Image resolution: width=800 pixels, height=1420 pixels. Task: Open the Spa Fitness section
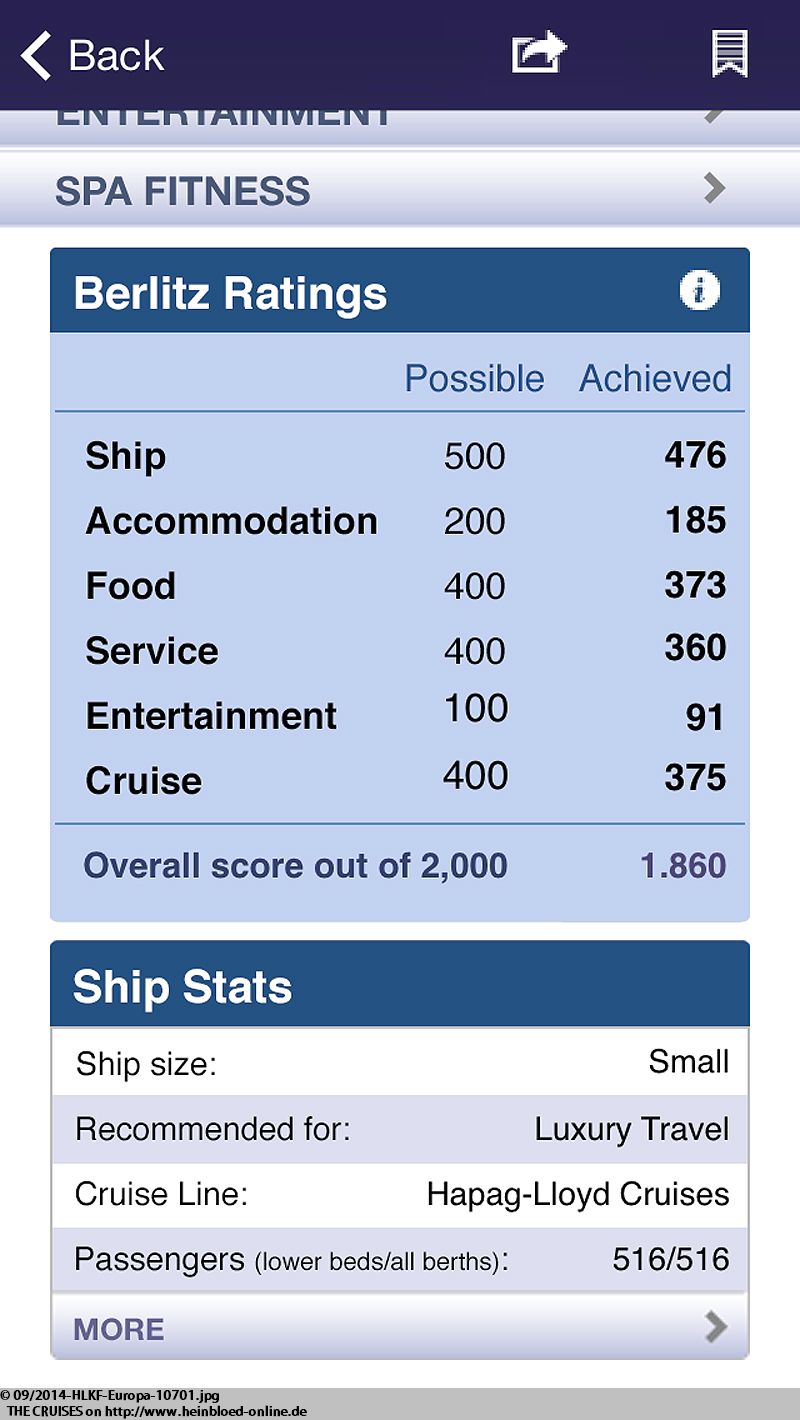click(400, 189)
